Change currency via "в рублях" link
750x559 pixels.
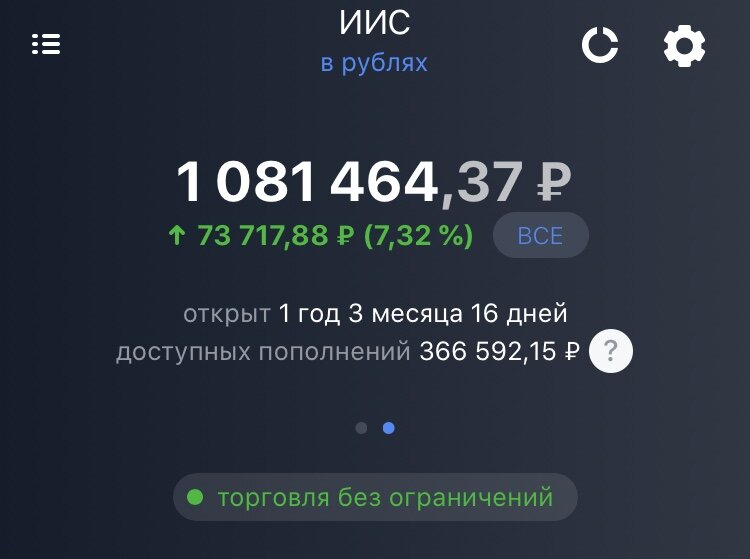point(374,63)
